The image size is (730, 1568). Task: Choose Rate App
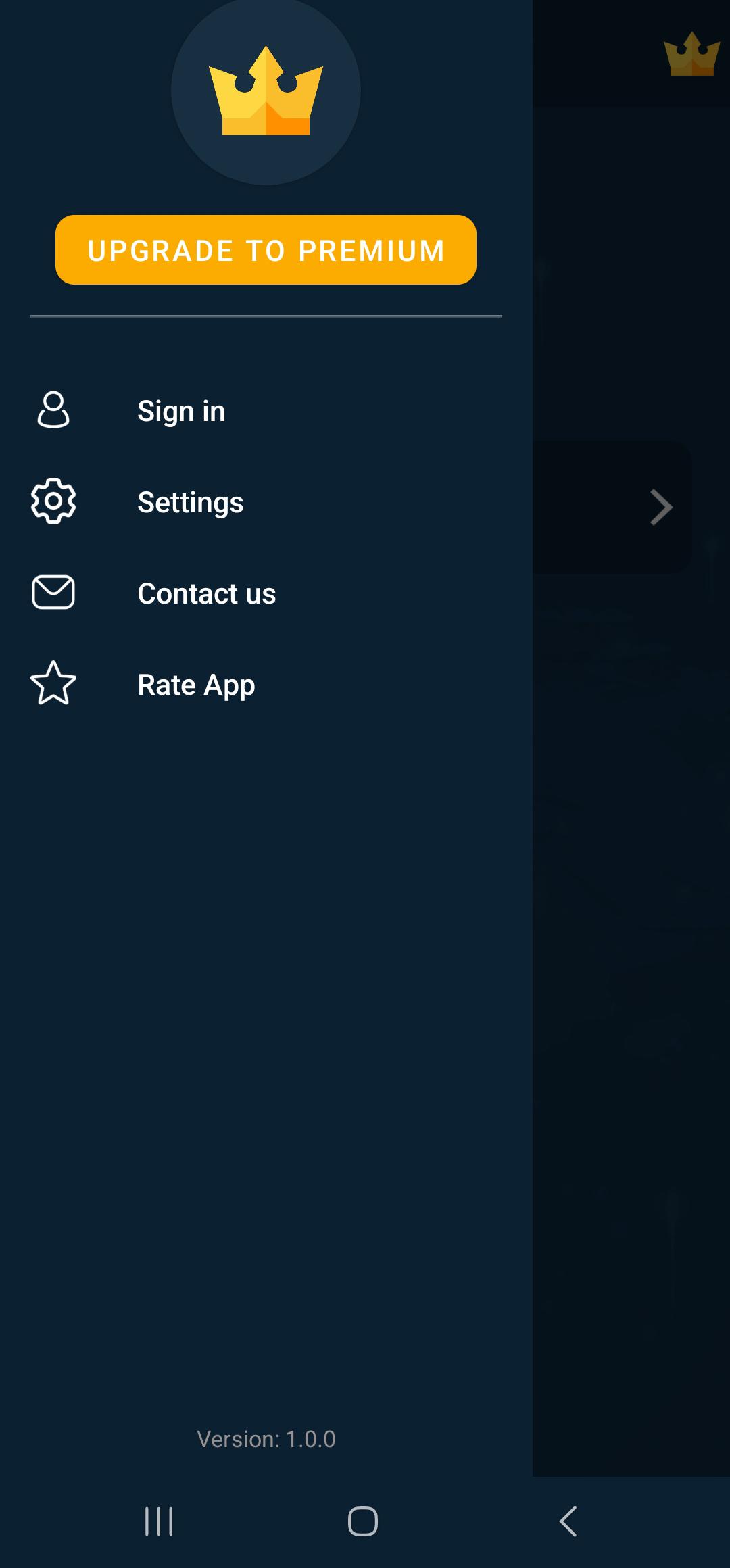266,685
